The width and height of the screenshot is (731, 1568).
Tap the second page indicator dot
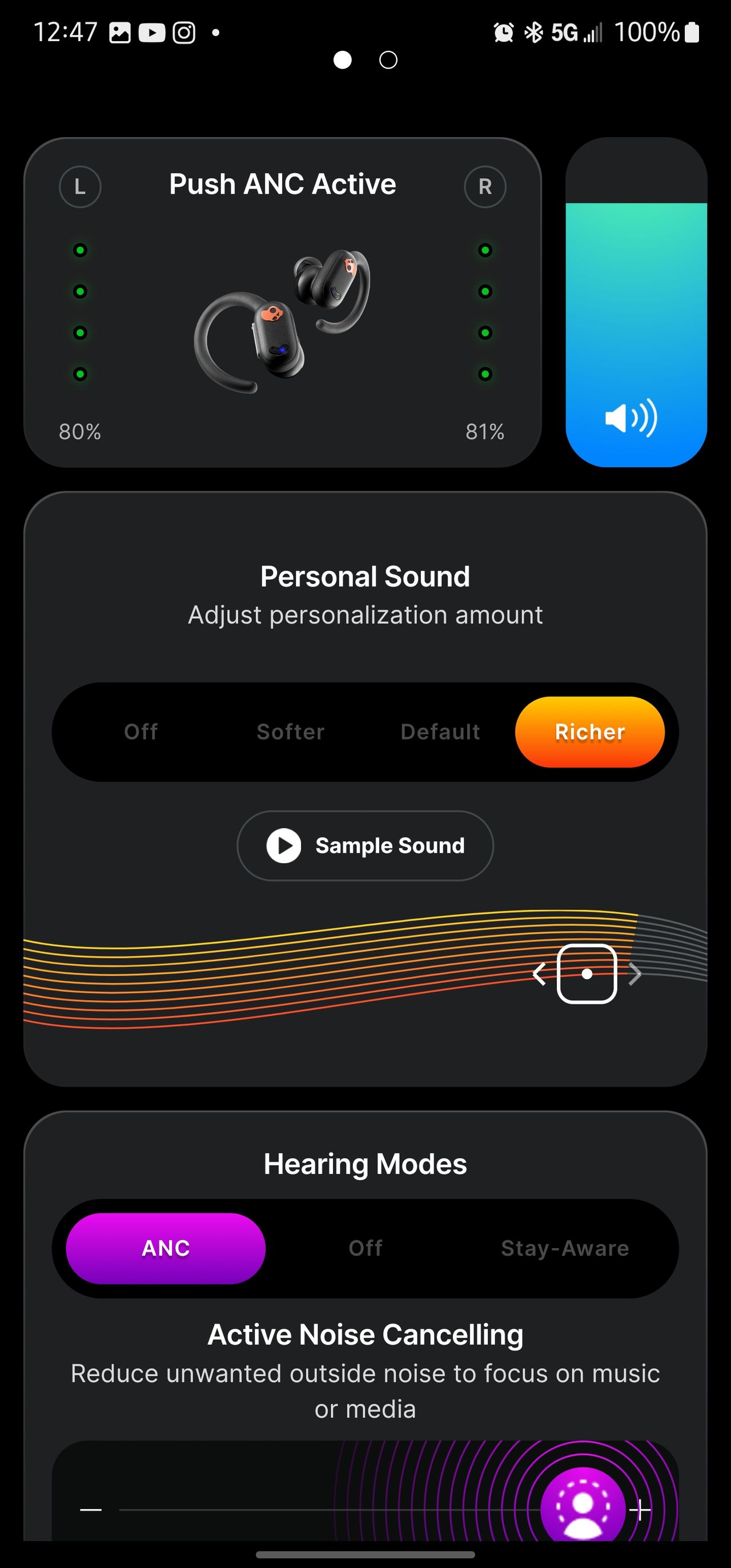(x=388, y=60)
